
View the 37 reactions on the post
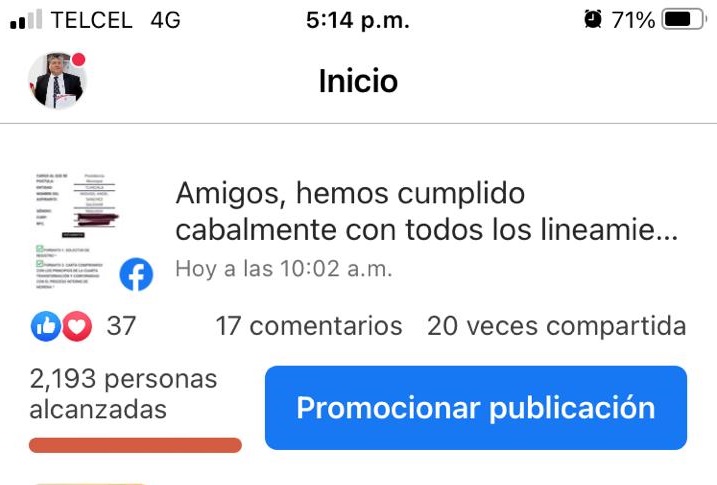(x=84, y=326)
